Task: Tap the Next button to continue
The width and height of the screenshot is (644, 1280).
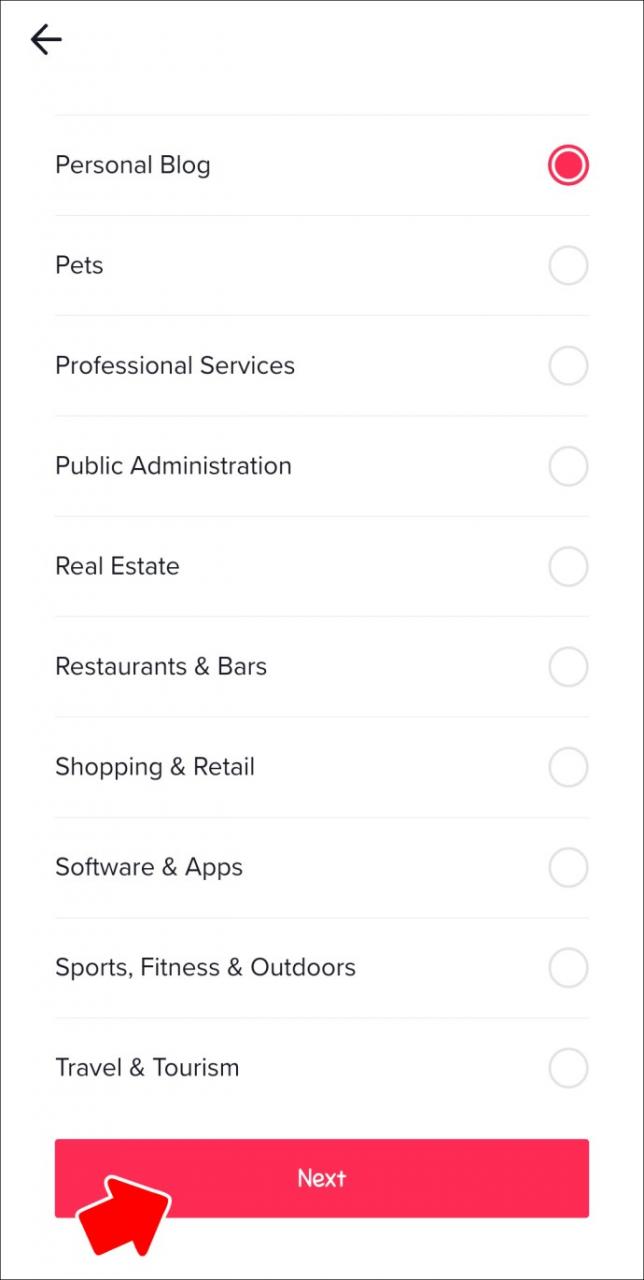Action: [x=322, y=1178]
